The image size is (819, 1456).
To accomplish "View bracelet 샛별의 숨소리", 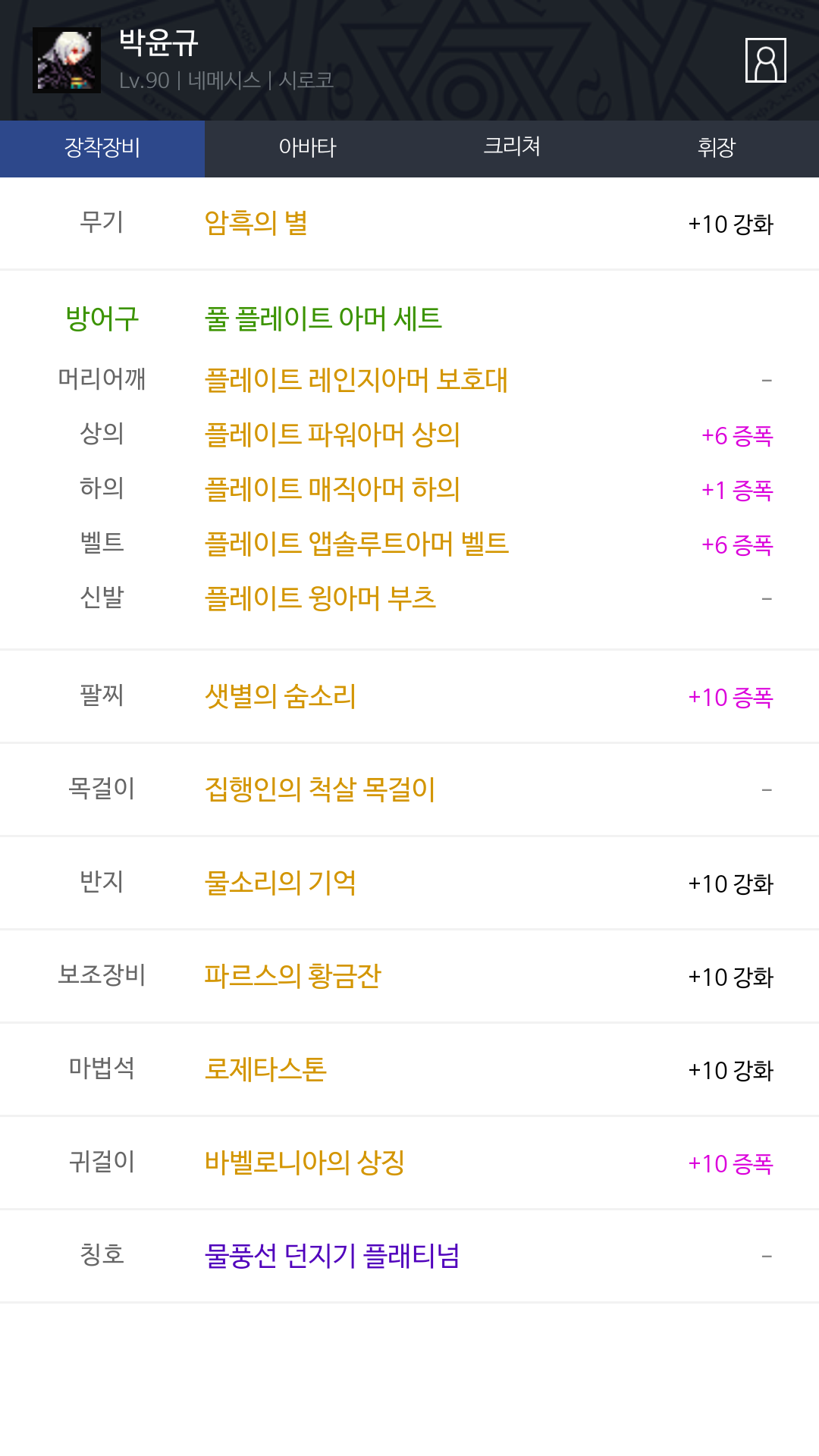I will coord(281,696).
